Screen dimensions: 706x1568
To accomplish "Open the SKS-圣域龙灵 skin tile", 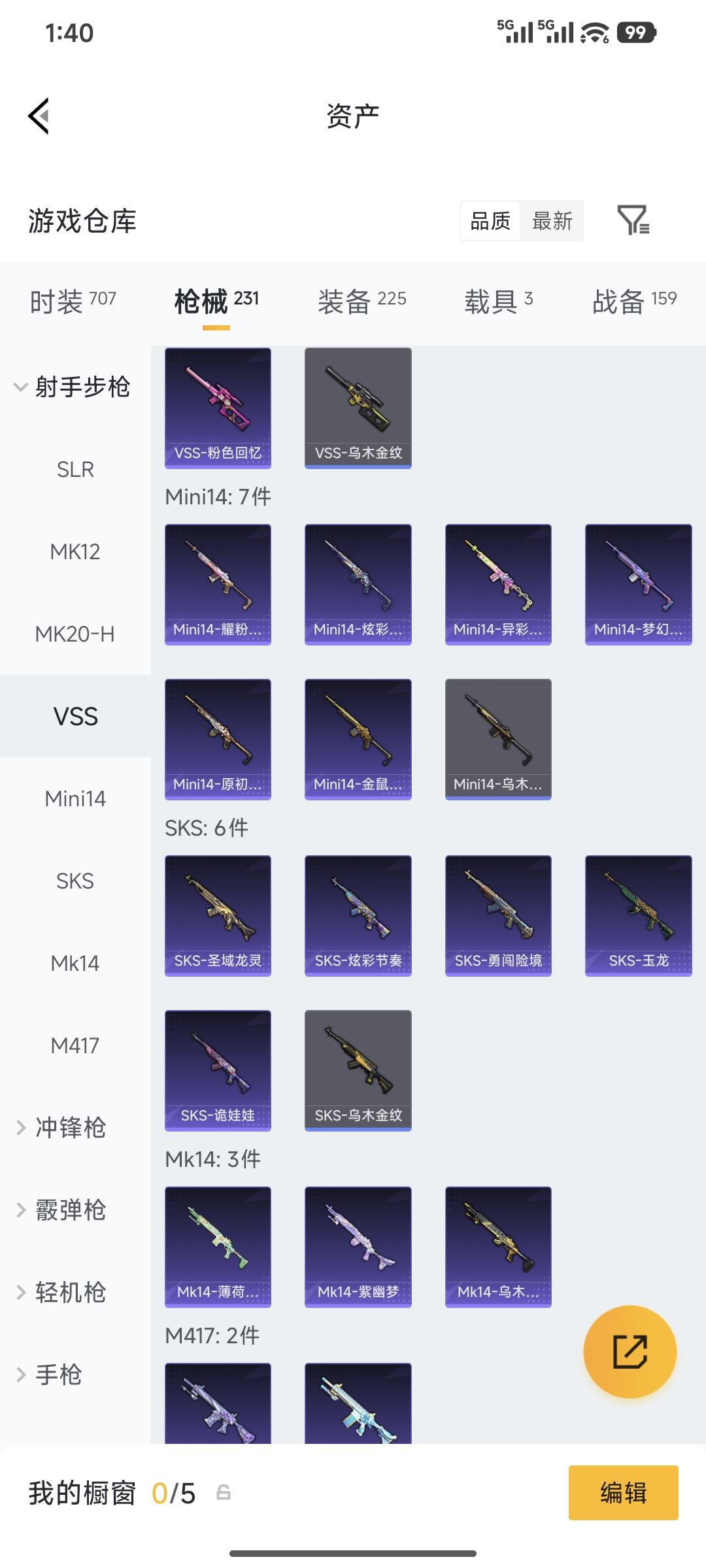I will pyautogui.click(x=218, y=915).
